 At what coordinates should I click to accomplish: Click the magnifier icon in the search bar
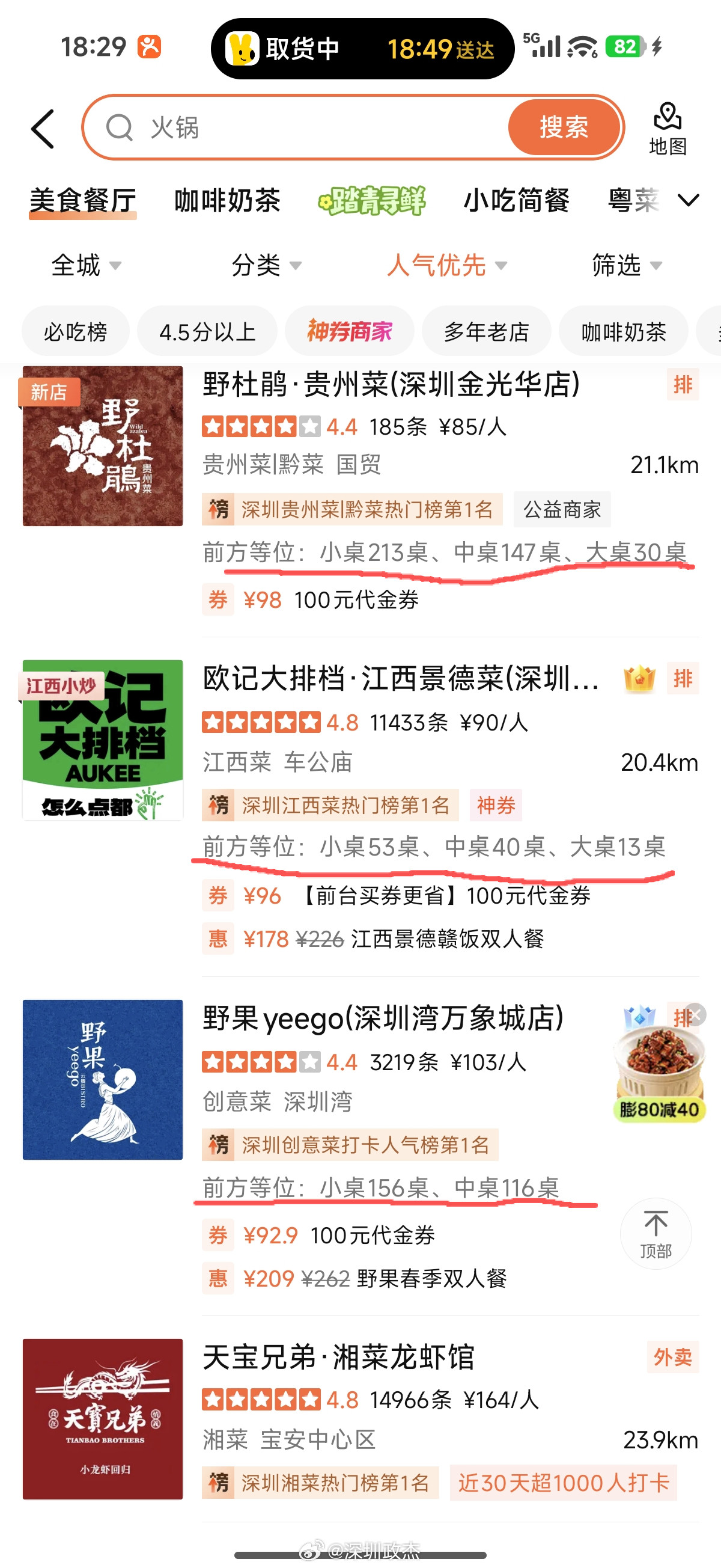[120, 128]
